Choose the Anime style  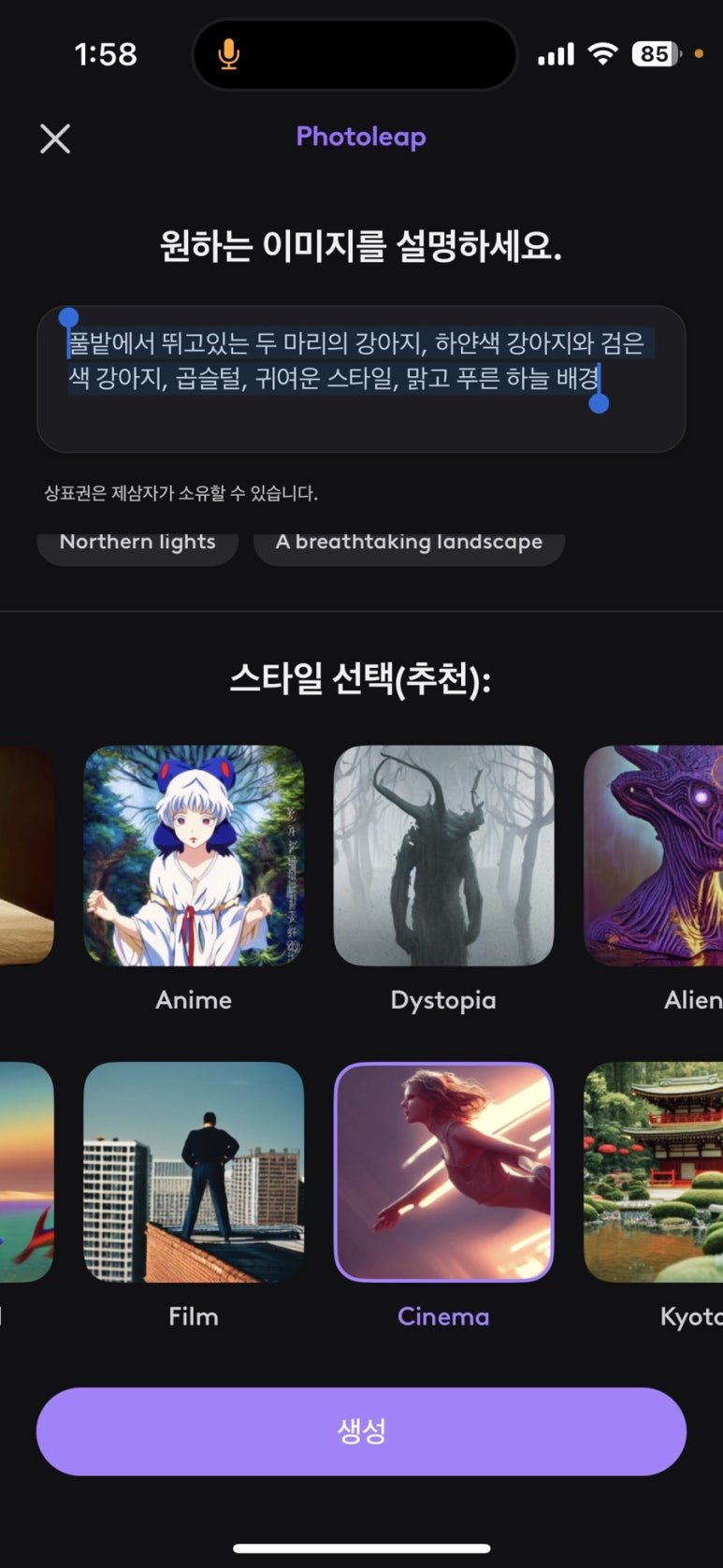point(194,856)
